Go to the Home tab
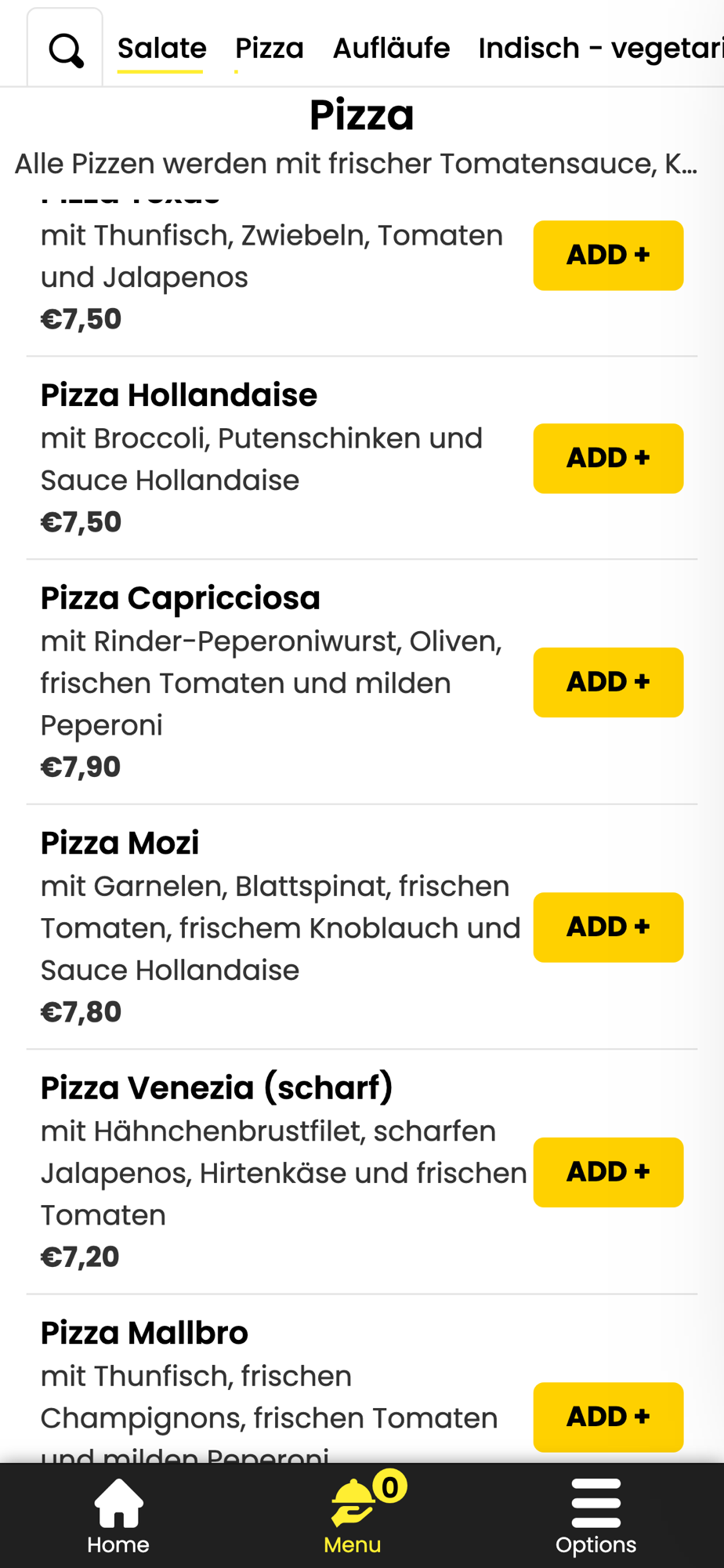 coord(118,1516)
